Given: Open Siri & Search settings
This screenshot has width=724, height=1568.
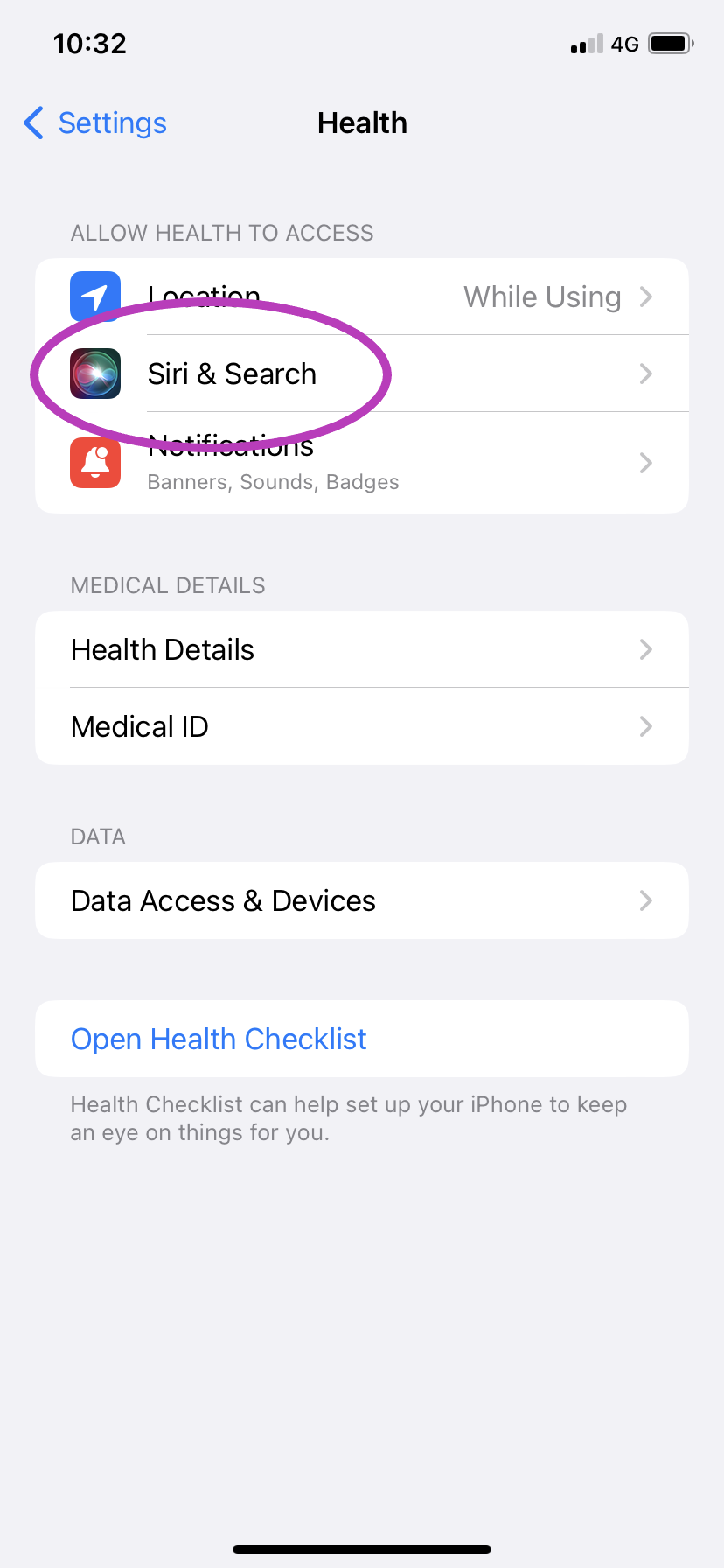Looking at the screenshot, I should (362, 374).
